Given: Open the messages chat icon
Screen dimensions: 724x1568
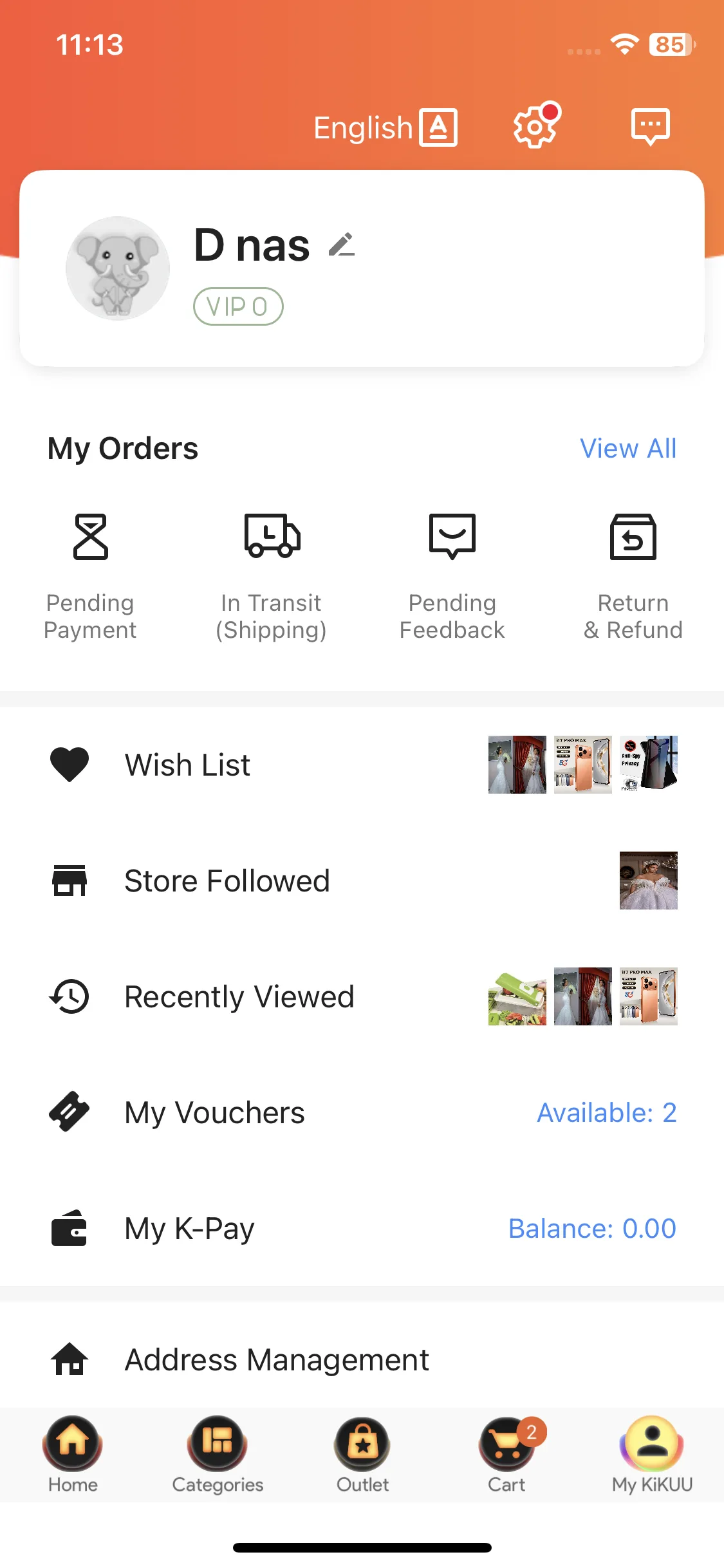Looking at the screenshot, I should [650, 126].
